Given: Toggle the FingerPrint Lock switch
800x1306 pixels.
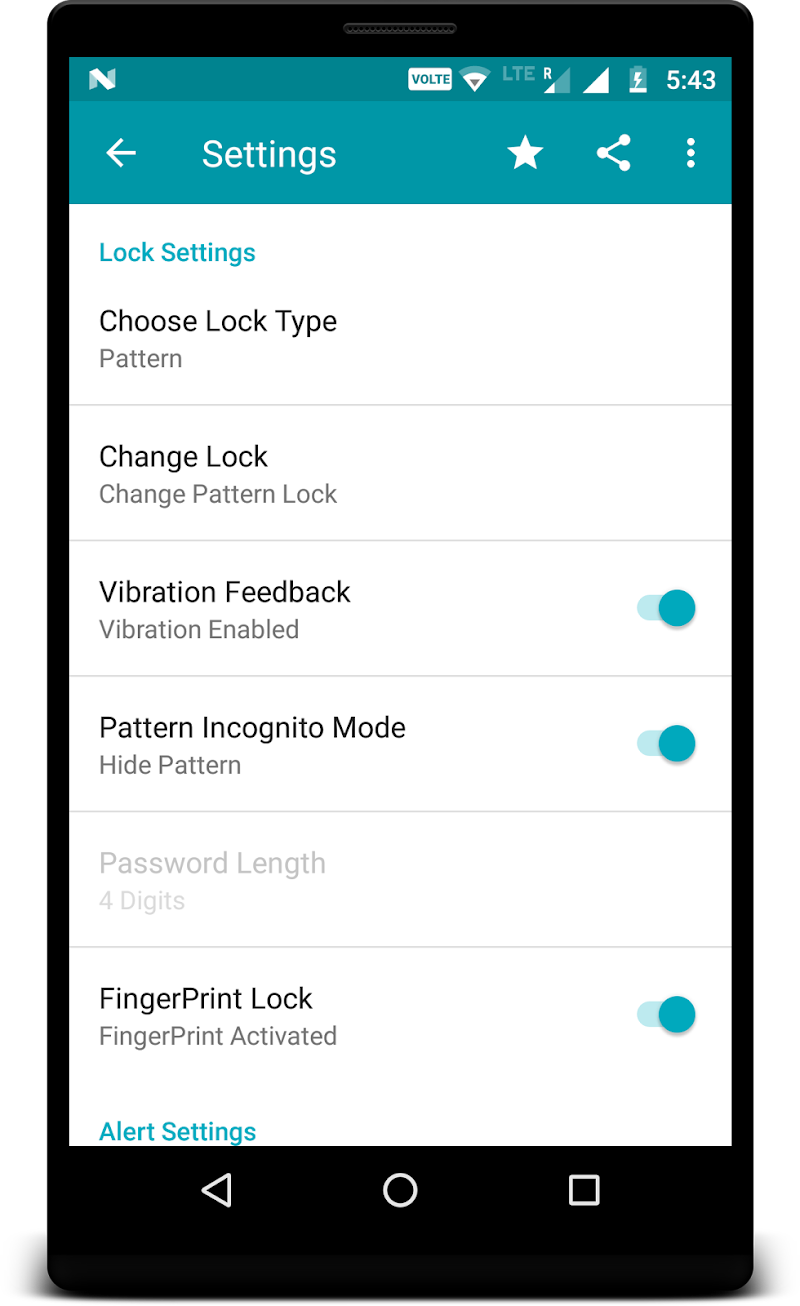Looking at the screenshot, I should 666,1015.
